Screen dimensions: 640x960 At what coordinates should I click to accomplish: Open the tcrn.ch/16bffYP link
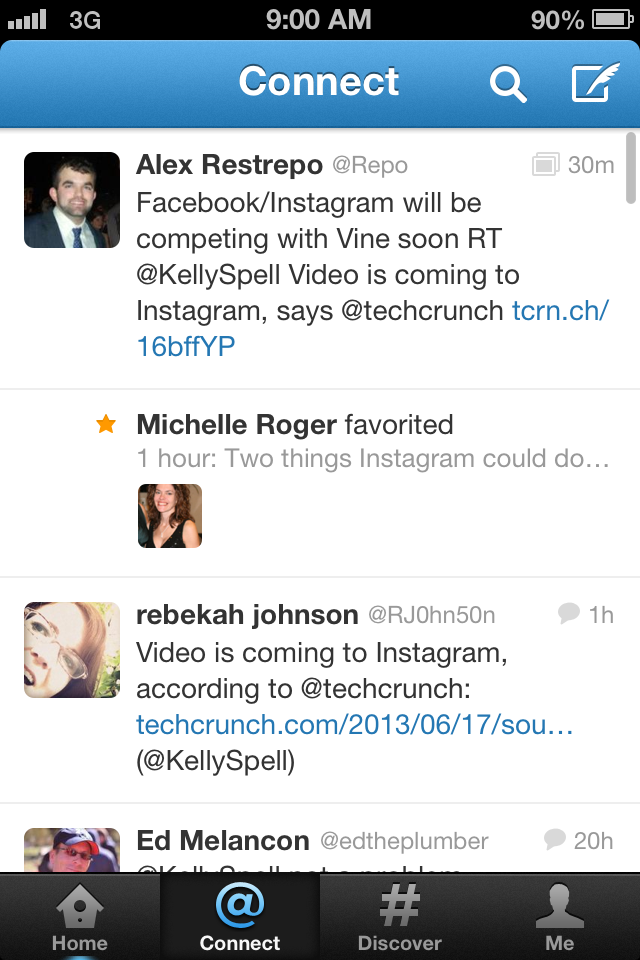point(560,311)
